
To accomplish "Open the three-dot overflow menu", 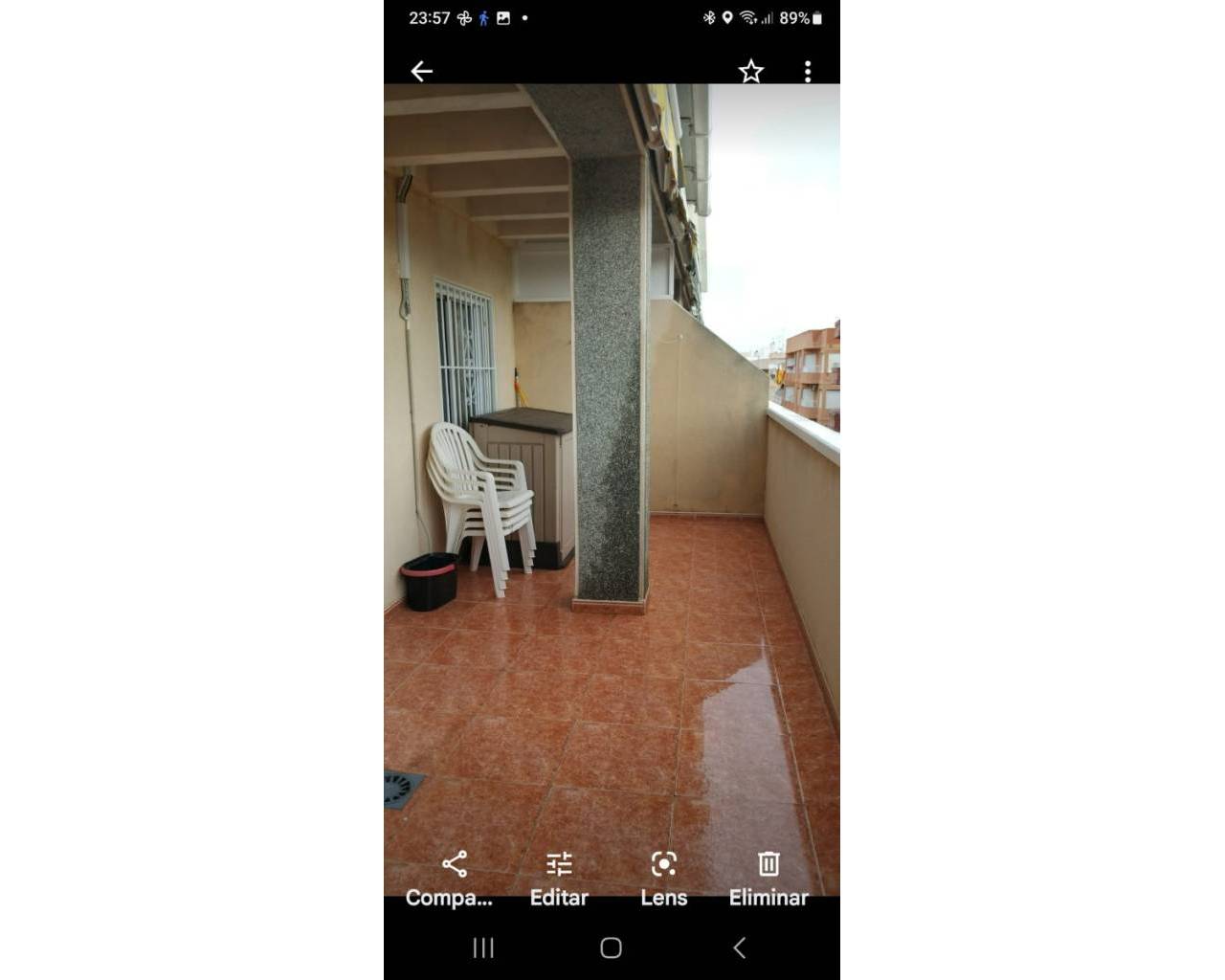I will point(808,71).
